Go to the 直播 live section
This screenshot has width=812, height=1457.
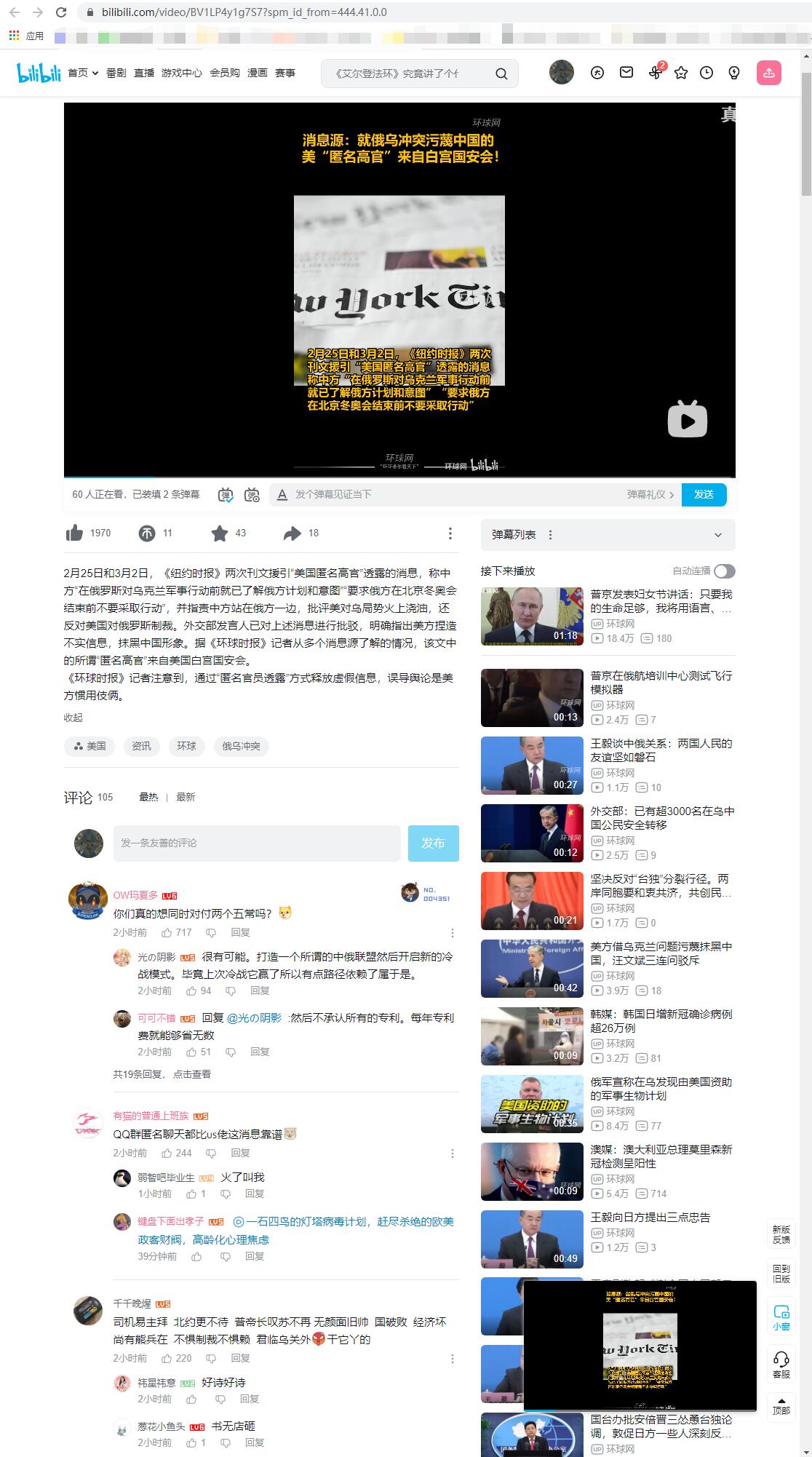[144, 73]
